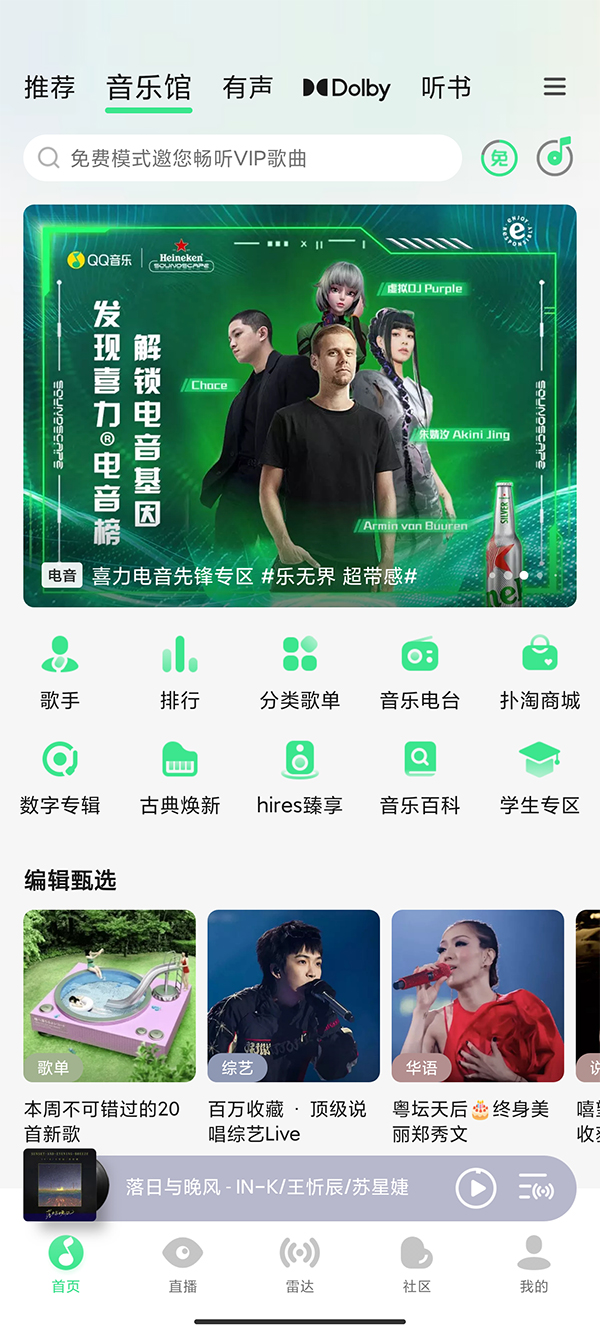Open 古典焕新 classical section
600x1333 pixels.
coord(180,777)
